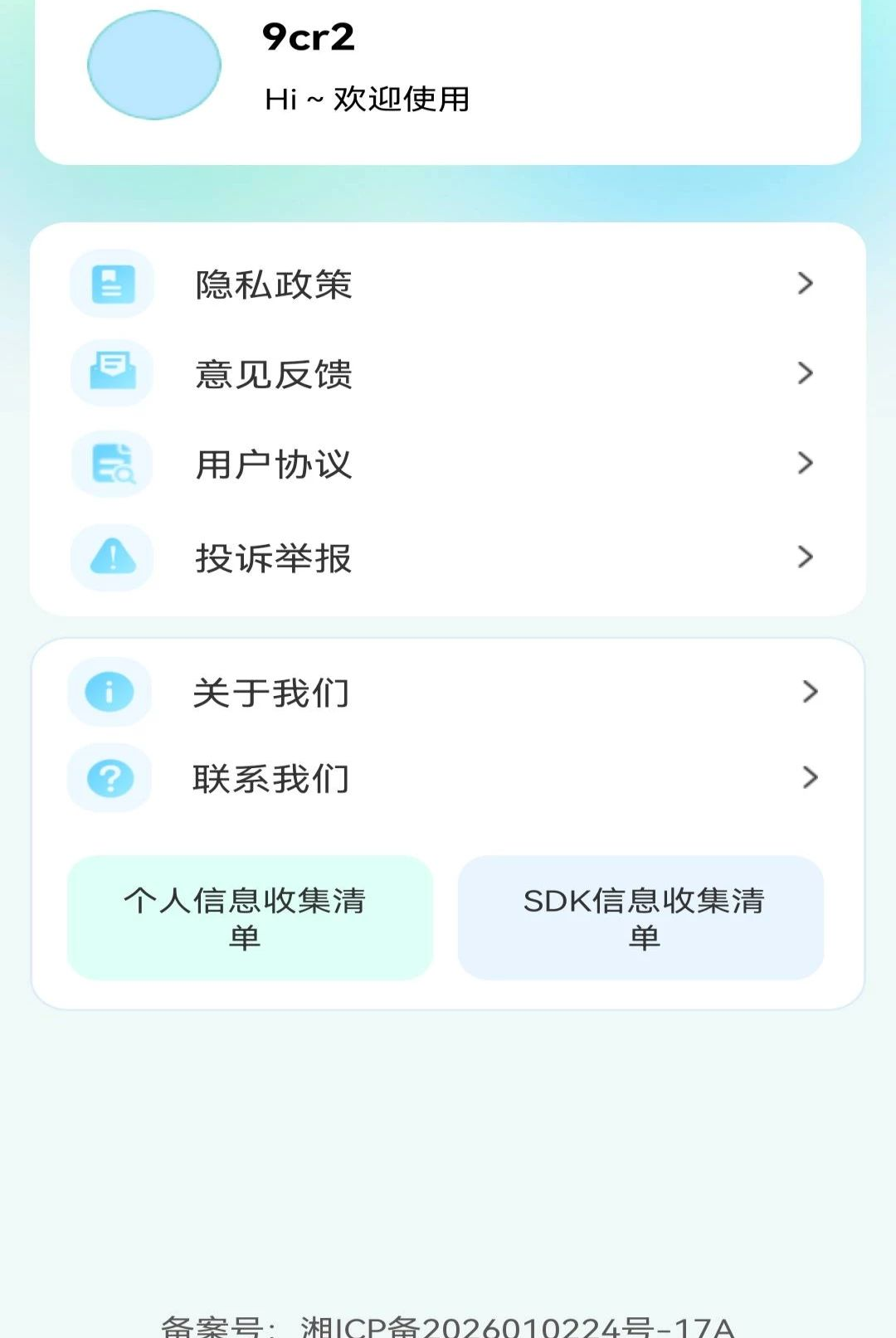Open 关于我们 about us
Screen dimensions: 896x1338
[448, 692]
